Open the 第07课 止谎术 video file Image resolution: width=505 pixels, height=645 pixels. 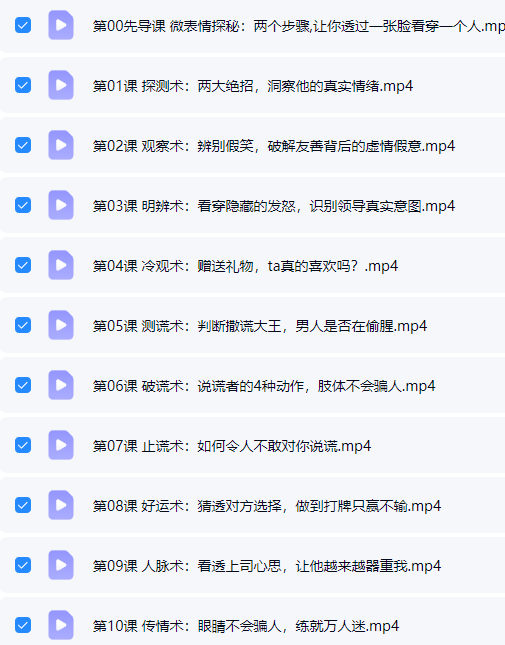coord(232,446)
